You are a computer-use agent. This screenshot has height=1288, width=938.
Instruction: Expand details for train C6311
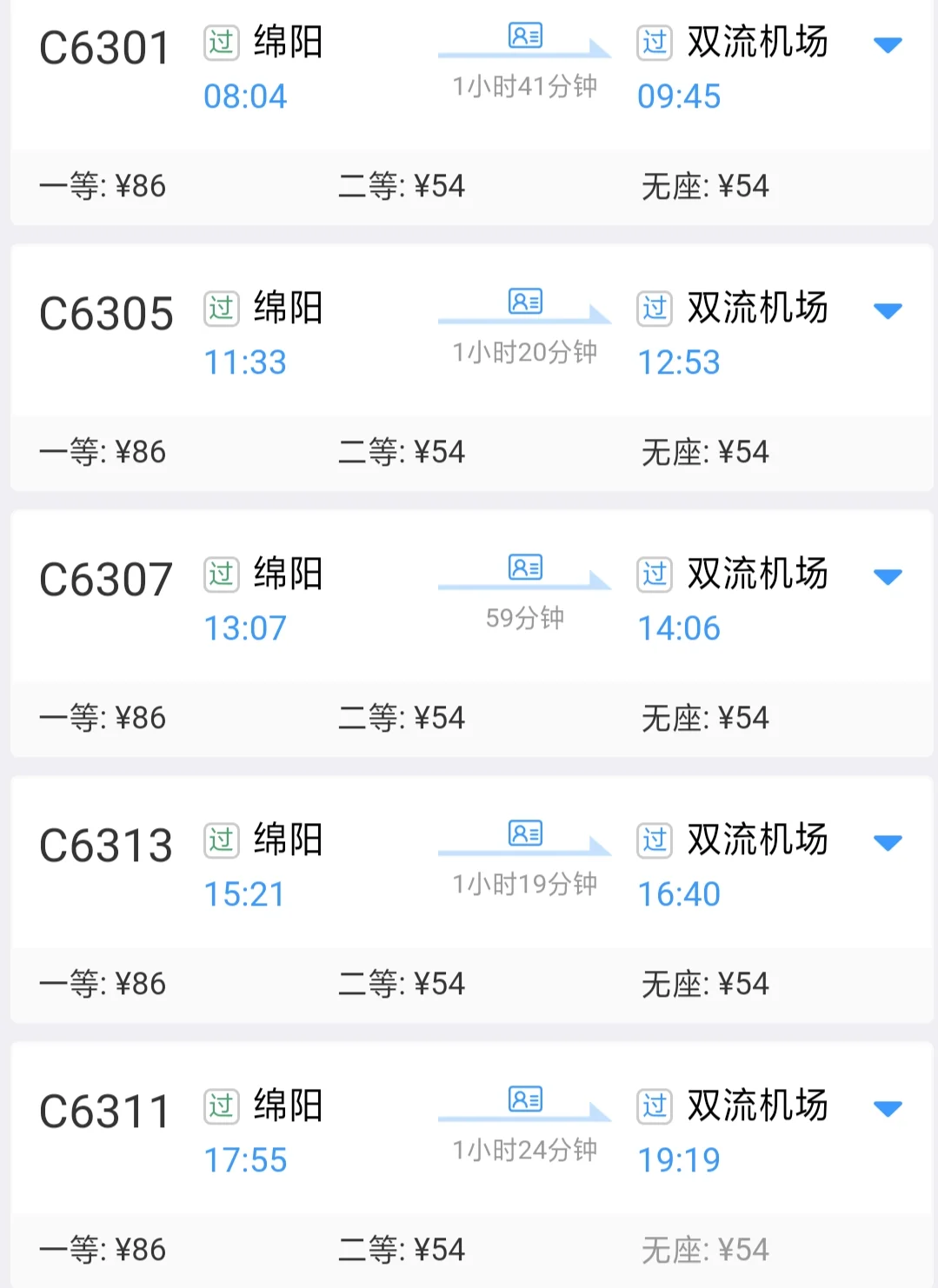click(x=888, y=1108)
